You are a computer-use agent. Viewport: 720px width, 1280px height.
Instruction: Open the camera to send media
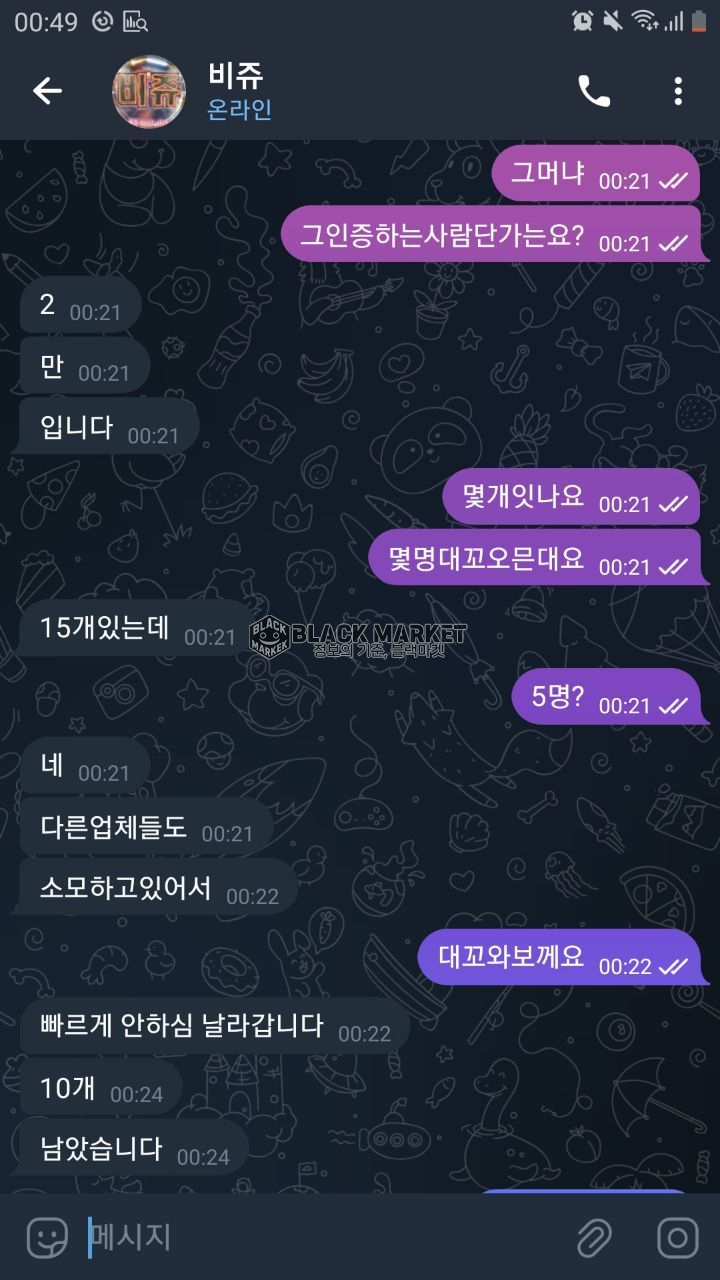677,1238
